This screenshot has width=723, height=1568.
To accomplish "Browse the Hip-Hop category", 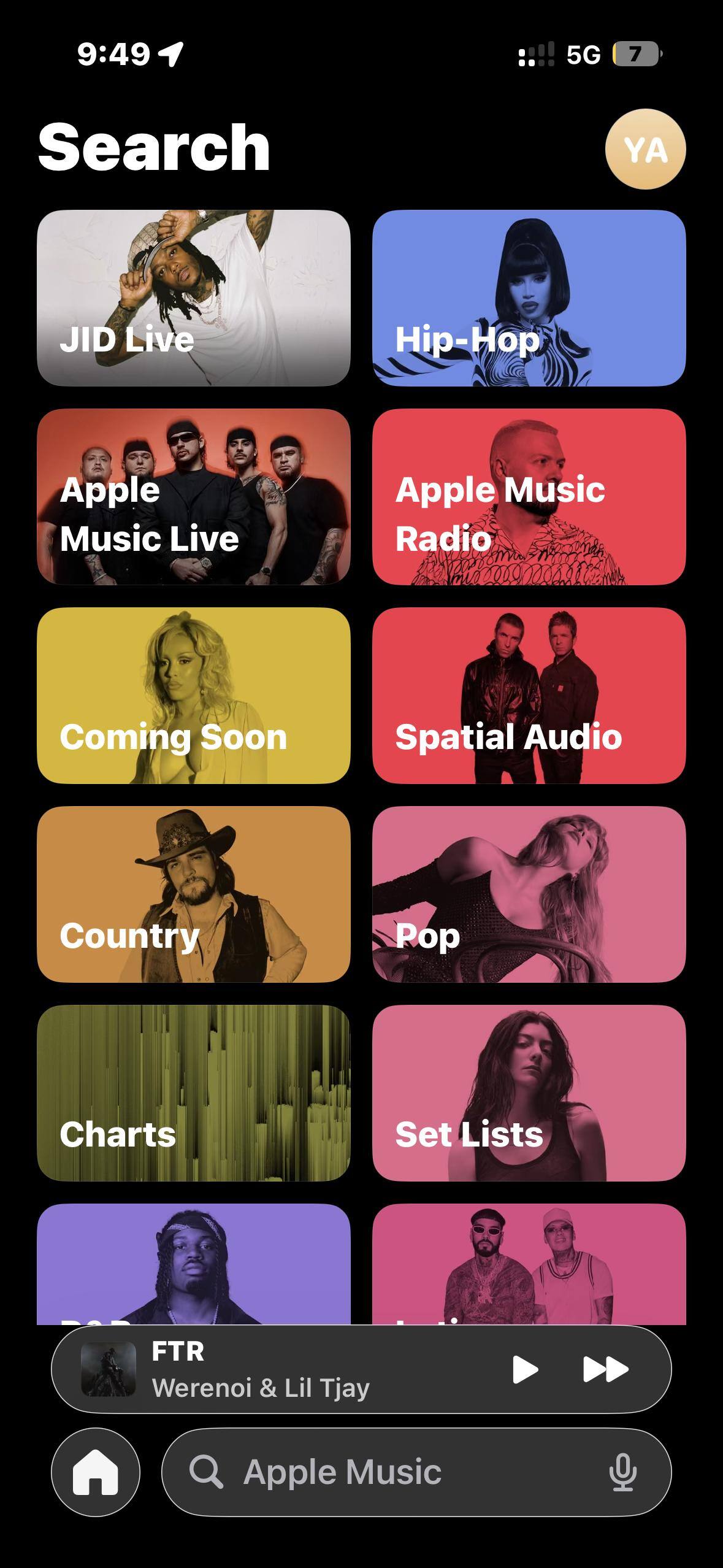I will tap(529, 298).
